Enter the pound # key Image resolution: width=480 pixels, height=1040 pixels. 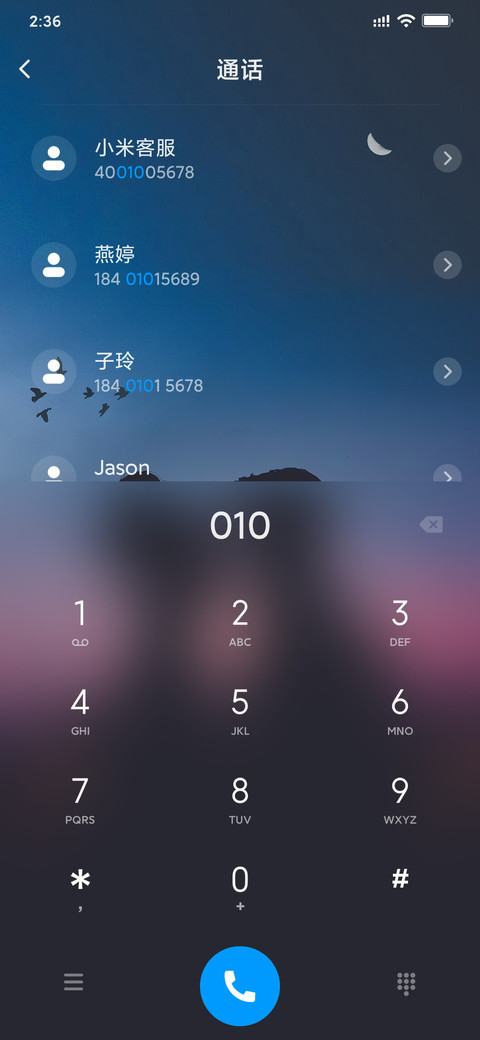point(400,879)
